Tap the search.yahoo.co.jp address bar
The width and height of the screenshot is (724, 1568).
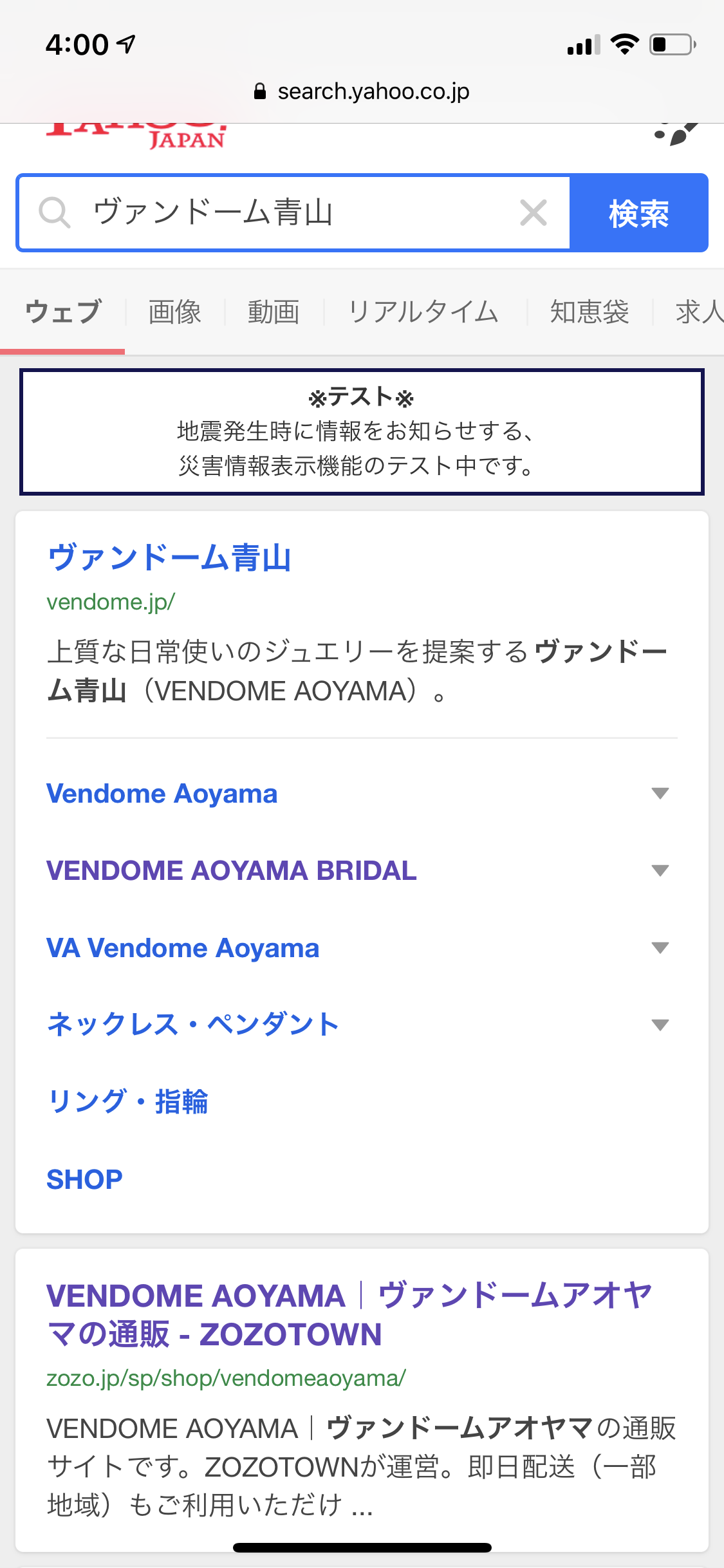[362, 91]
